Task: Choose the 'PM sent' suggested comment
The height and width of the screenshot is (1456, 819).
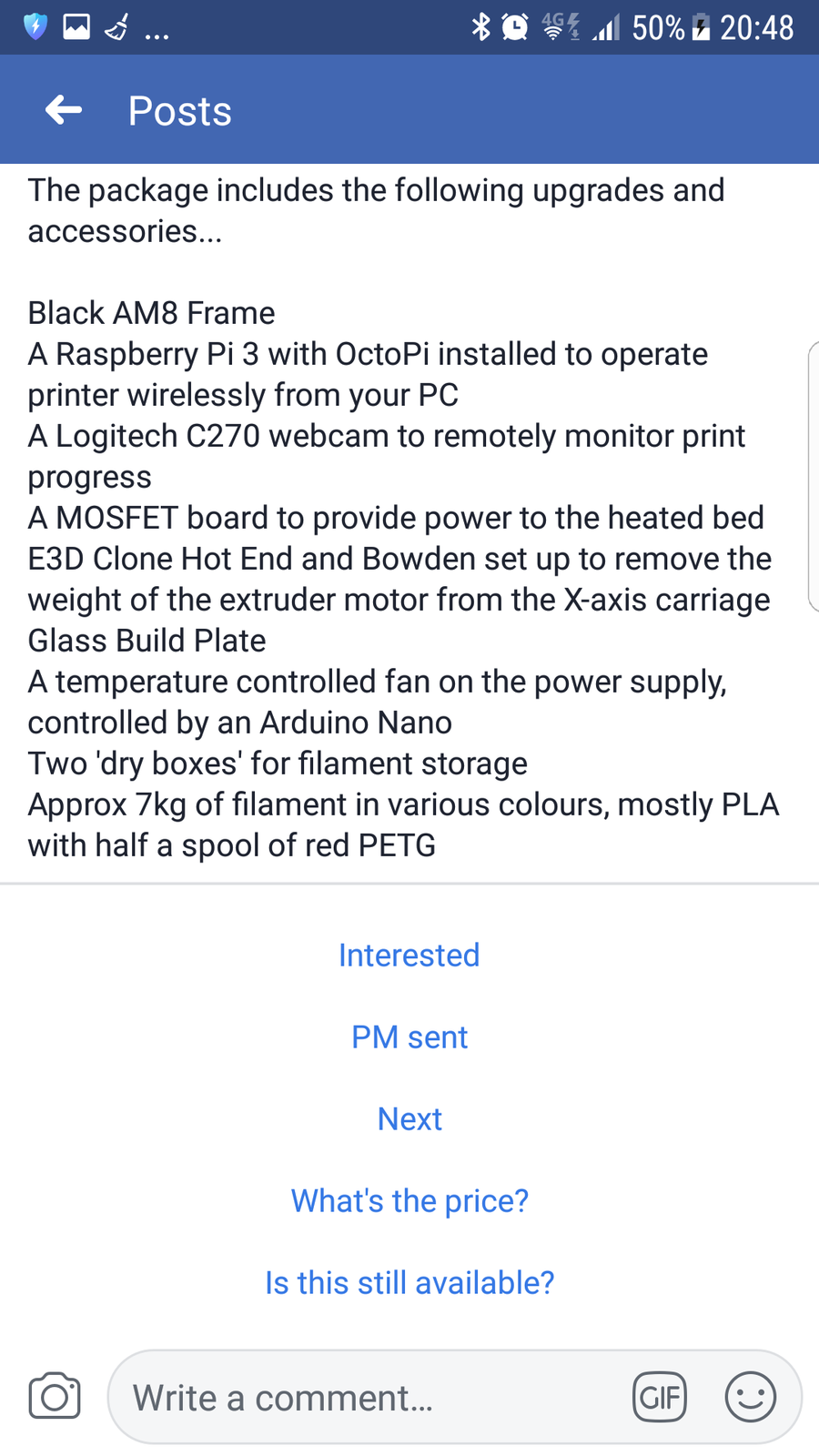Action: coord(409,1037)
